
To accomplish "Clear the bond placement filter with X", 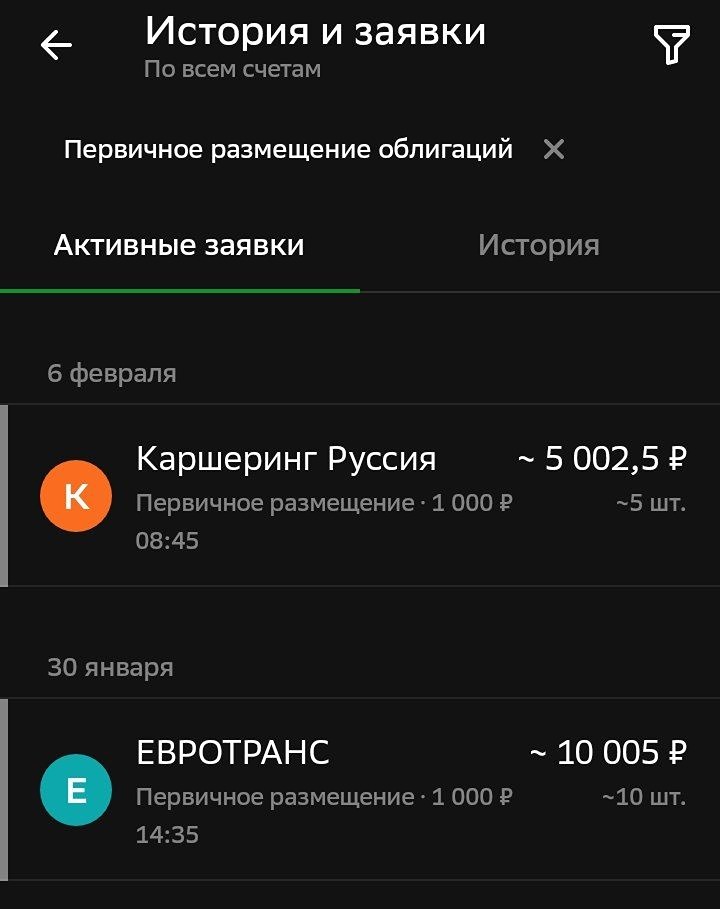I will 554,149.
